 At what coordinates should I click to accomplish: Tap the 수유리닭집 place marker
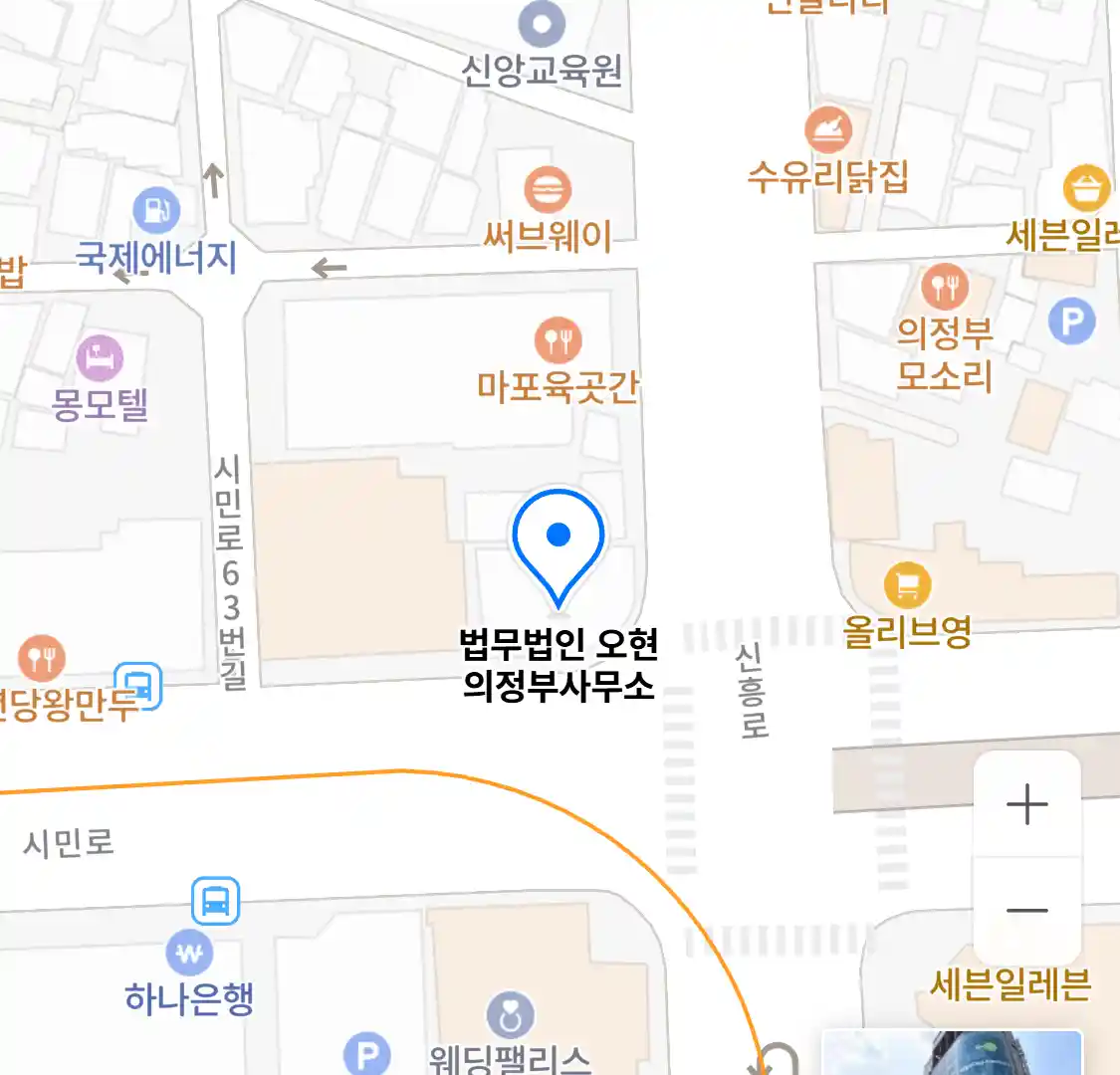pyautogui.click(x=828, y=130)
